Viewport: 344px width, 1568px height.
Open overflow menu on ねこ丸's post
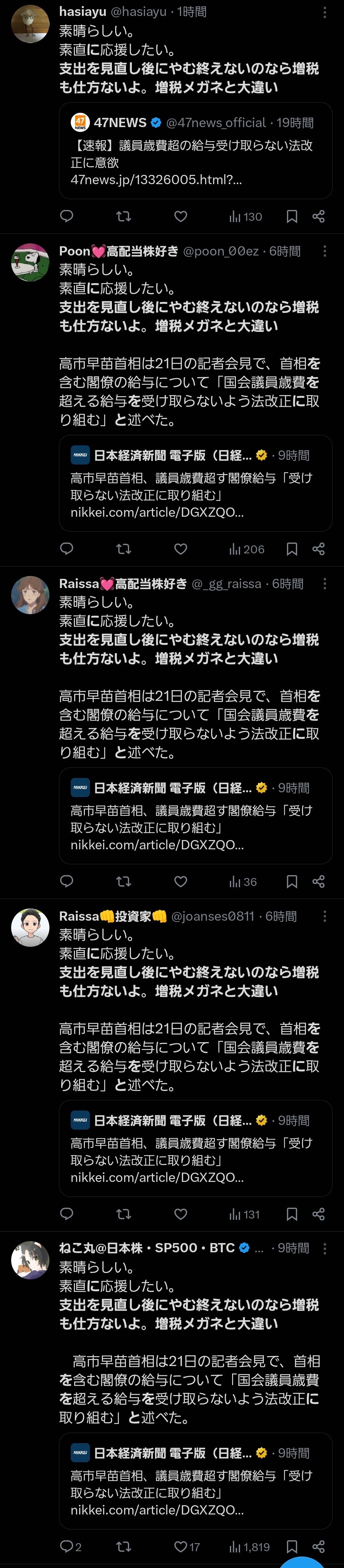tap(325, 1248)
